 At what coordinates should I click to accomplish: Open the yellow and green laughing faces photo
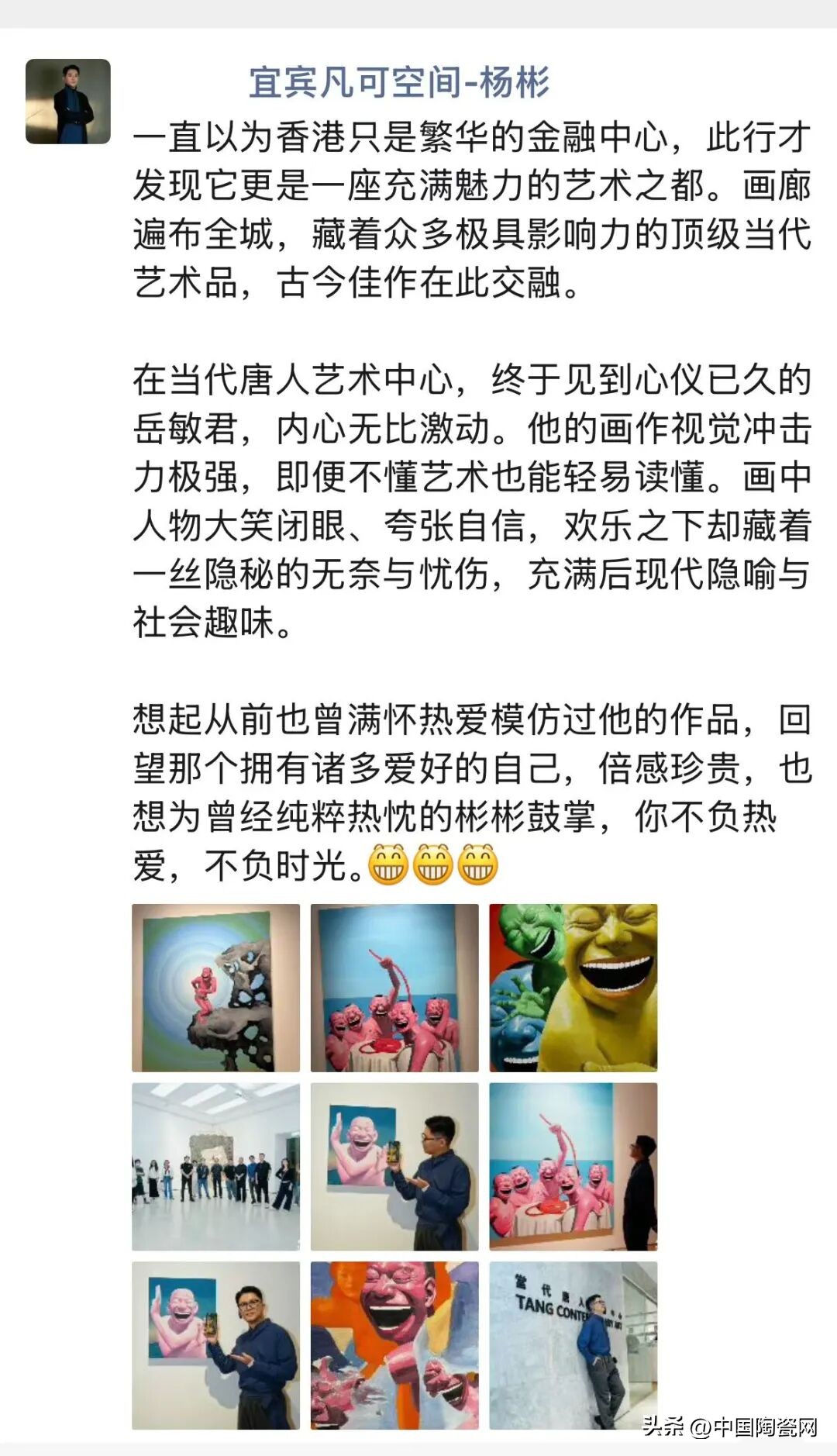pyautogui.click(x=573, y=988)
